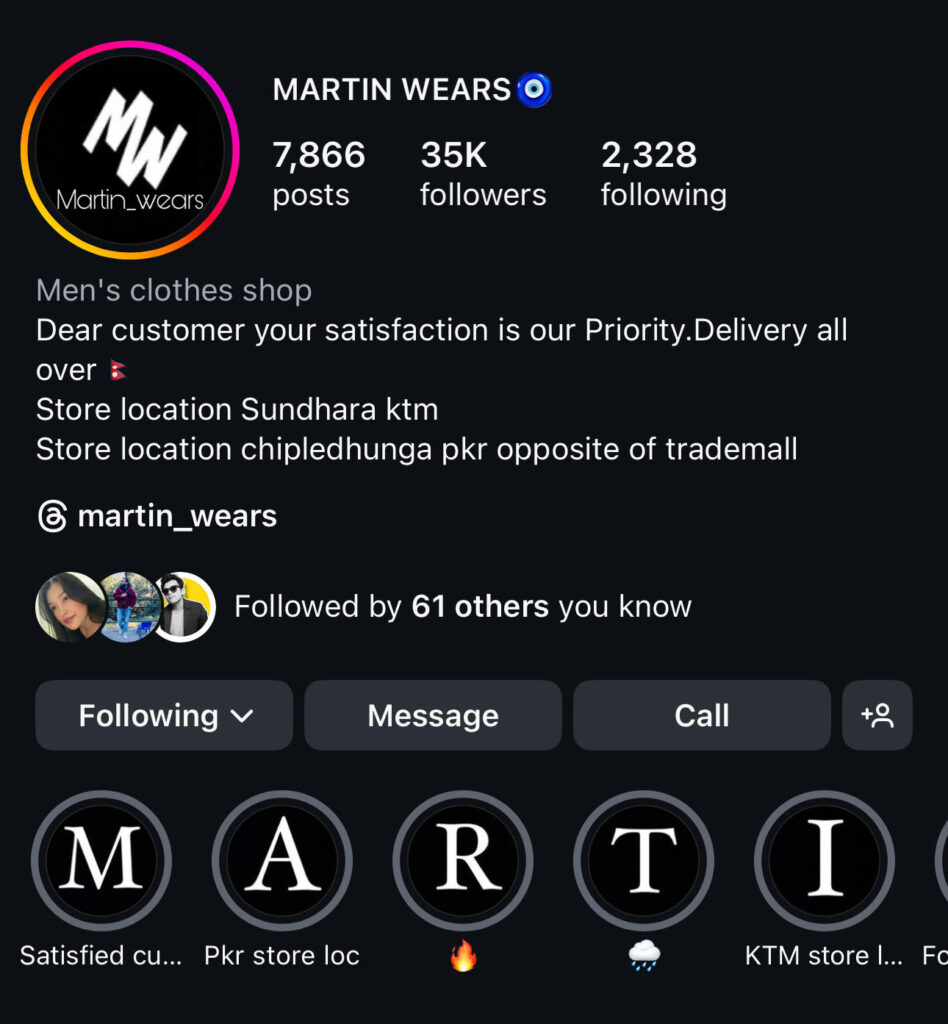The height and width of the screenshot is (1024, 948).
Task: View the 61 mutual followers you know
Action: [x=462, y=606]
